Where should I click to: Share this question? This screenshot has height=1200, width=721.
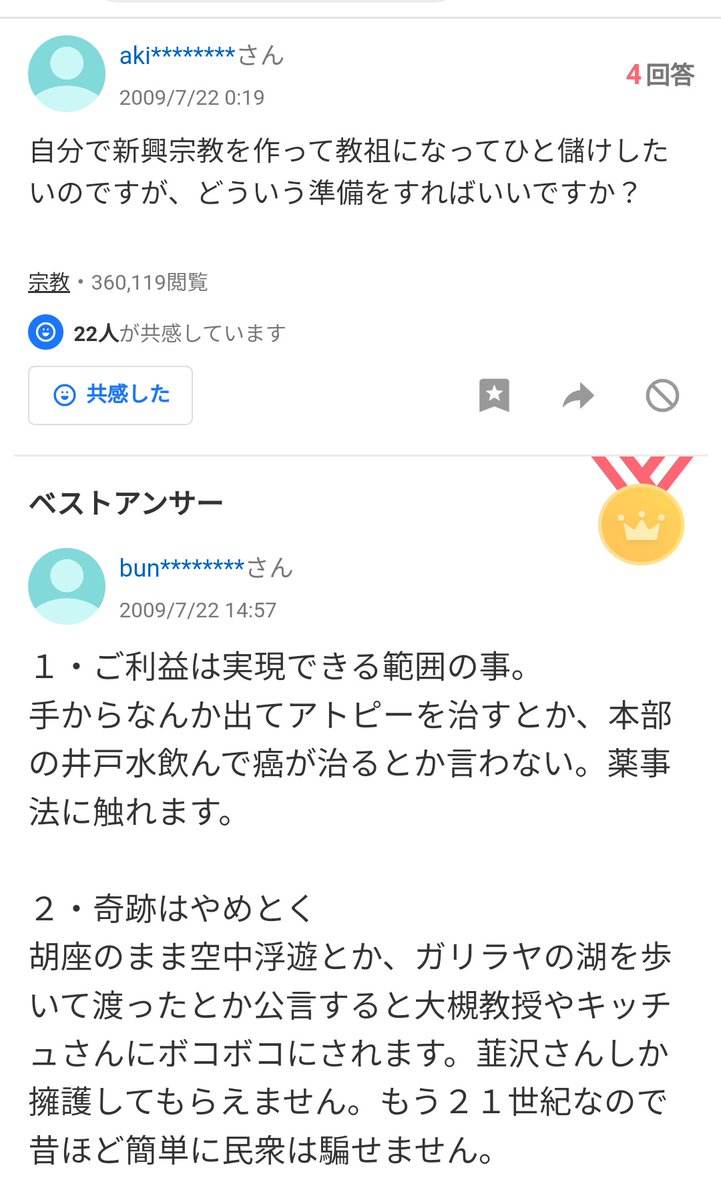(578, 397)
